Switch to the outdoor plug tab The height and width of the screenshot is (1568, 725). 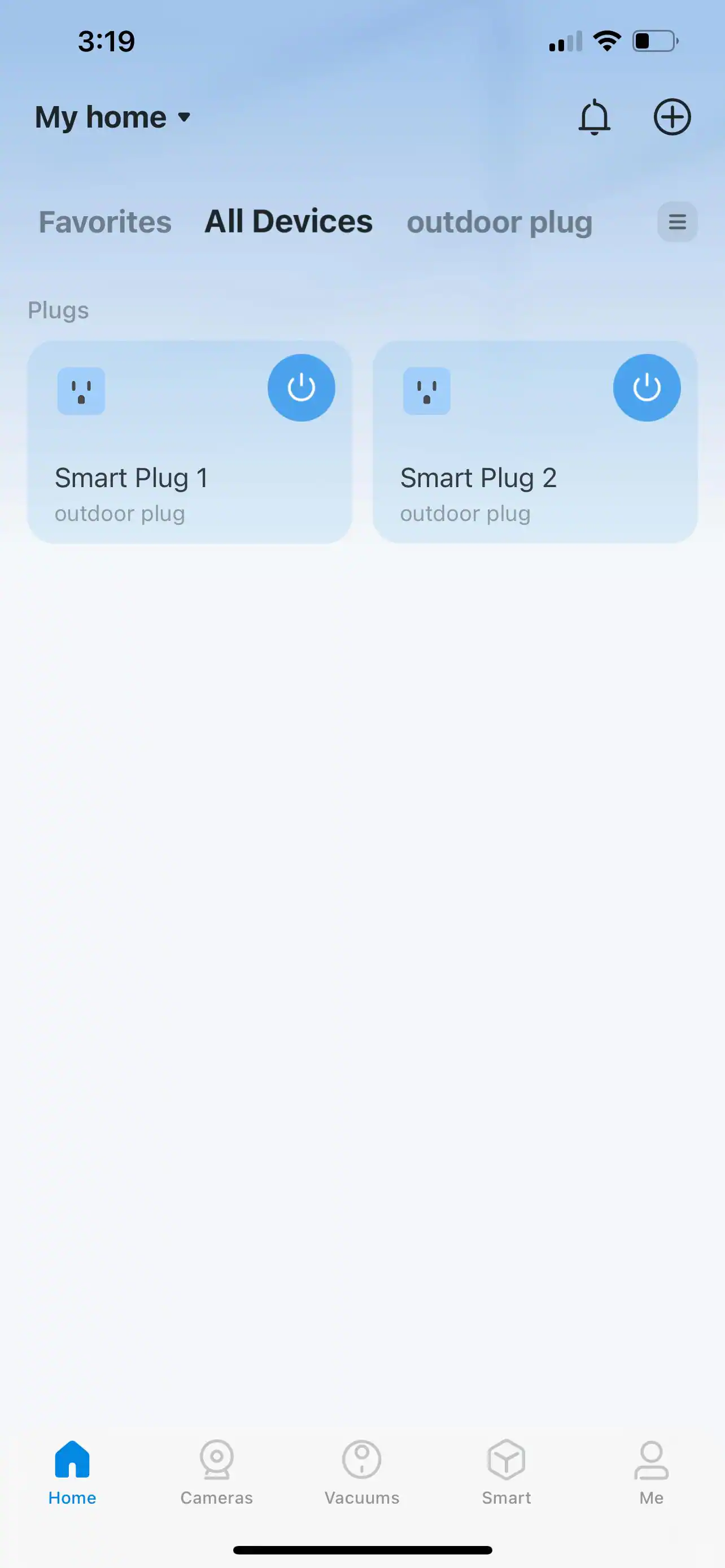(499, 222)
